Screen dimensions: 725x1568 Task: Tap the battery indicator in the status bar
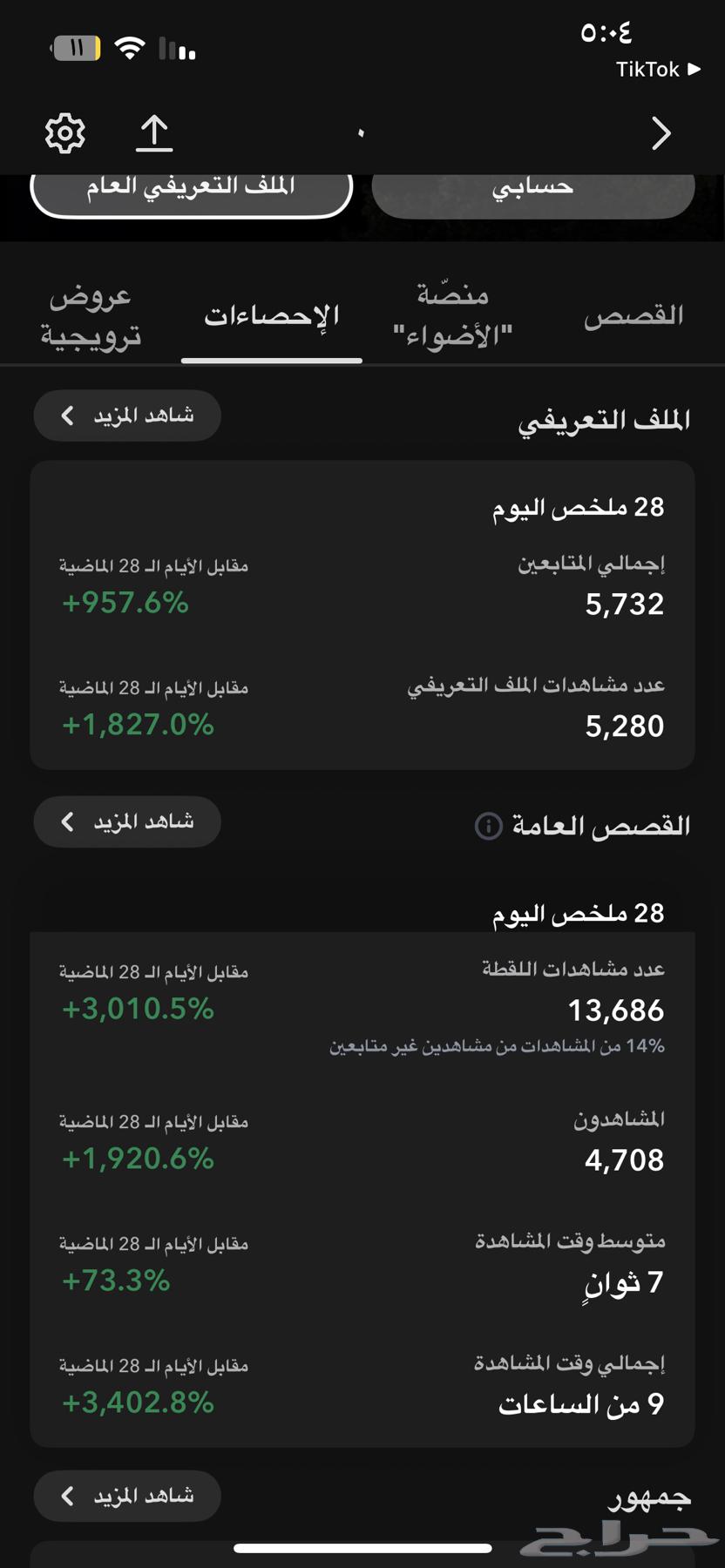point(75,48)
